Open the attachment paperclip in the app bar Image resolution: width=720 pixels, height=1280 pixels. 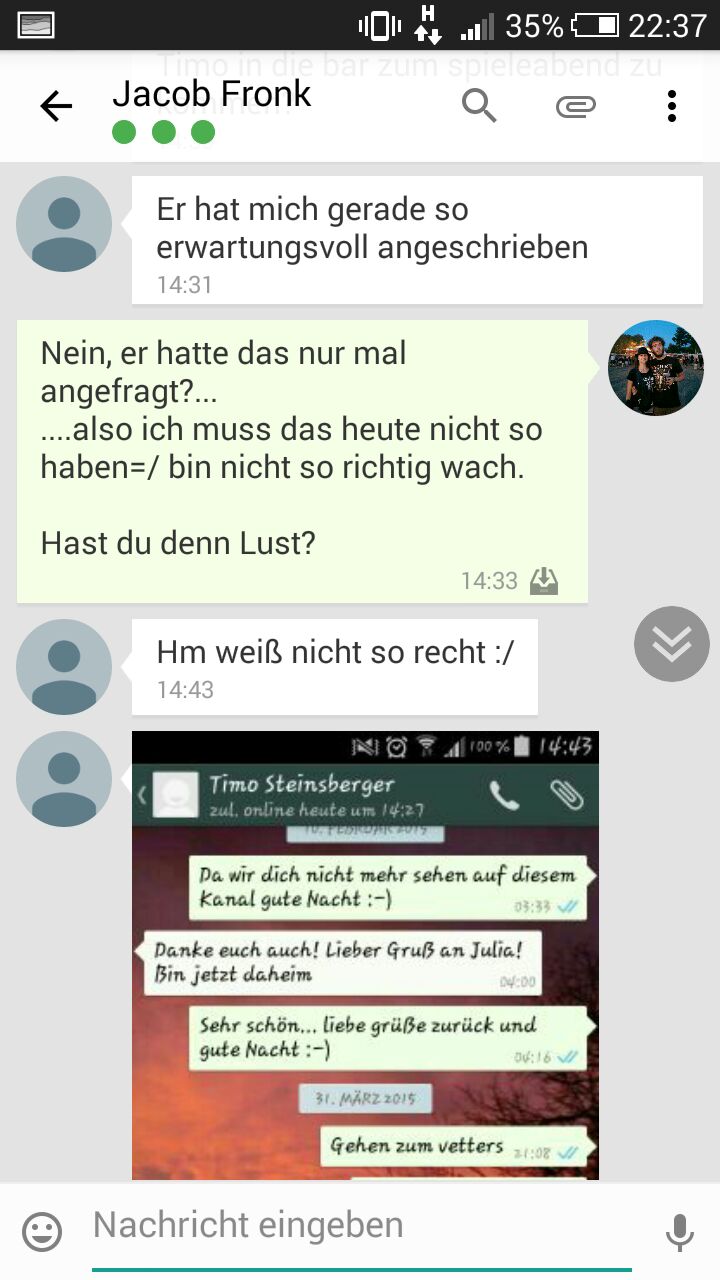pos(576,106)
